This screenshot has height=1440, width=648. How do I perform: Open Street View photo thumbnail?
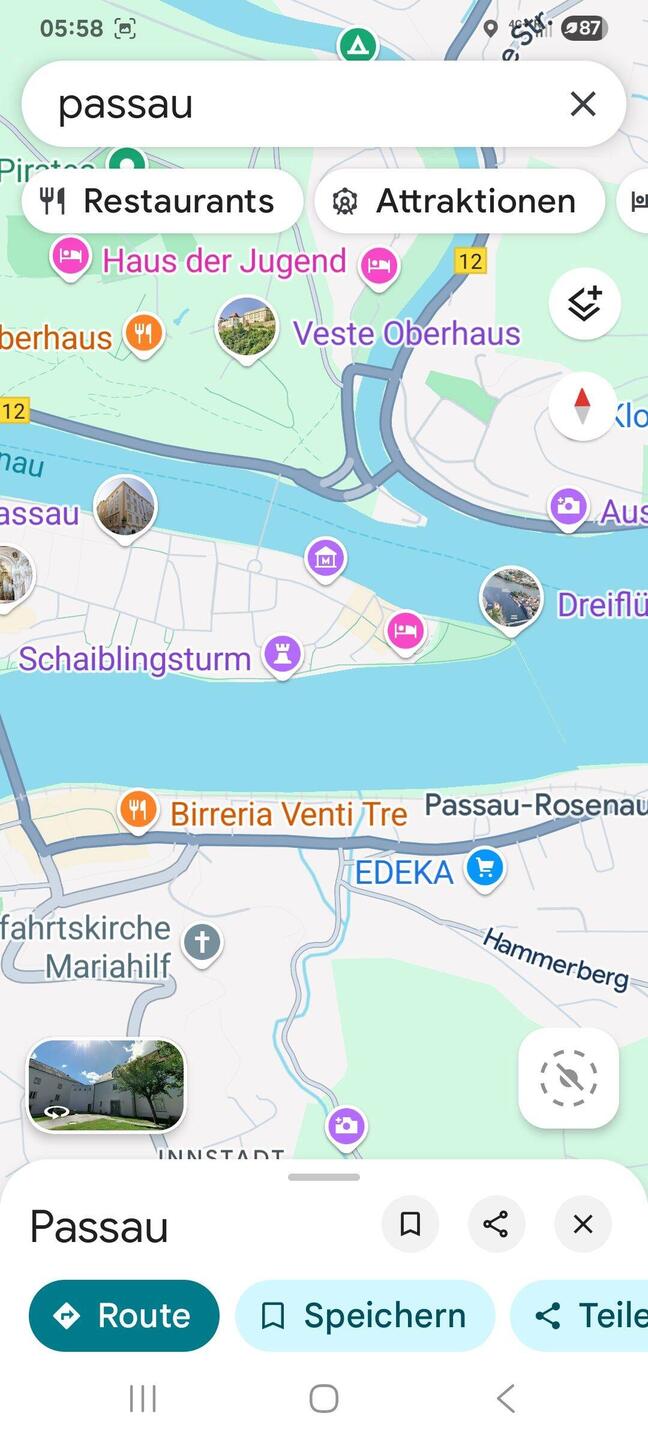coord(106,1085)
